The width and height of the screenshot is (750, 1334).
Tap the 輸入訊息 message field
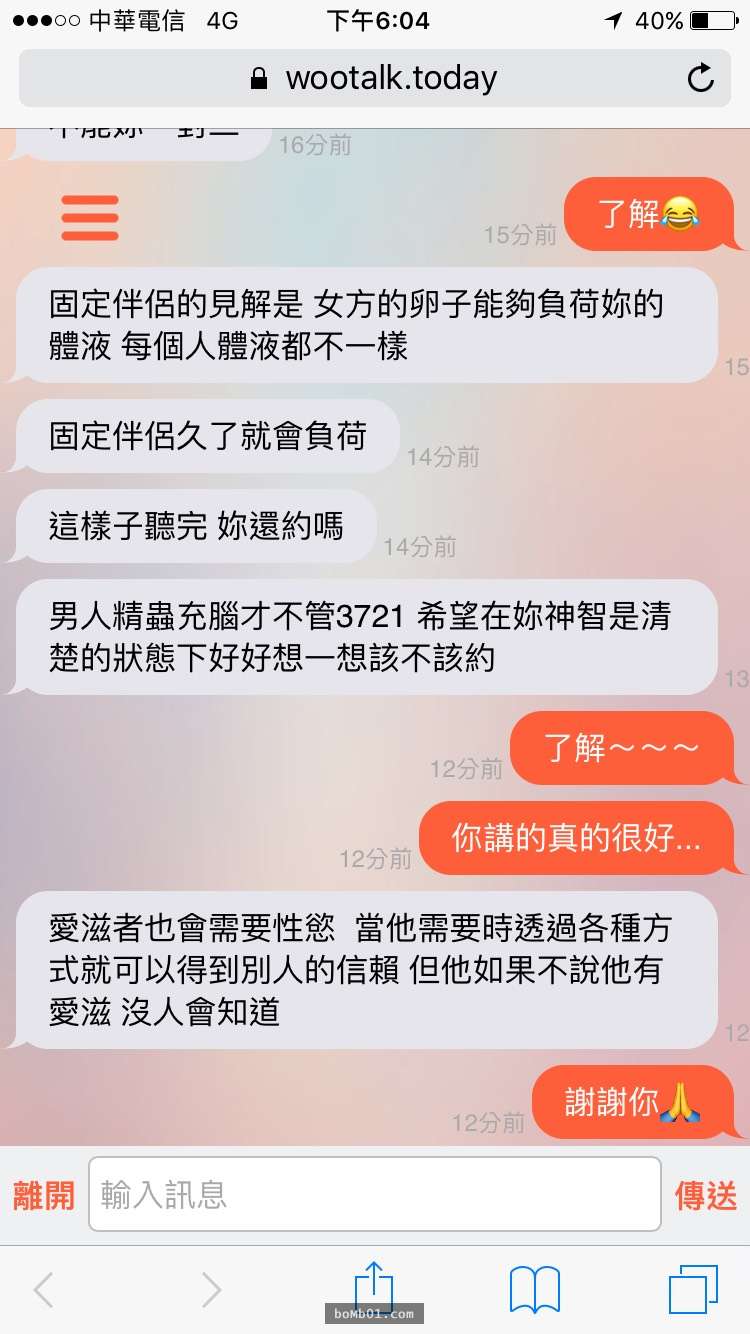pos(375,1194)
